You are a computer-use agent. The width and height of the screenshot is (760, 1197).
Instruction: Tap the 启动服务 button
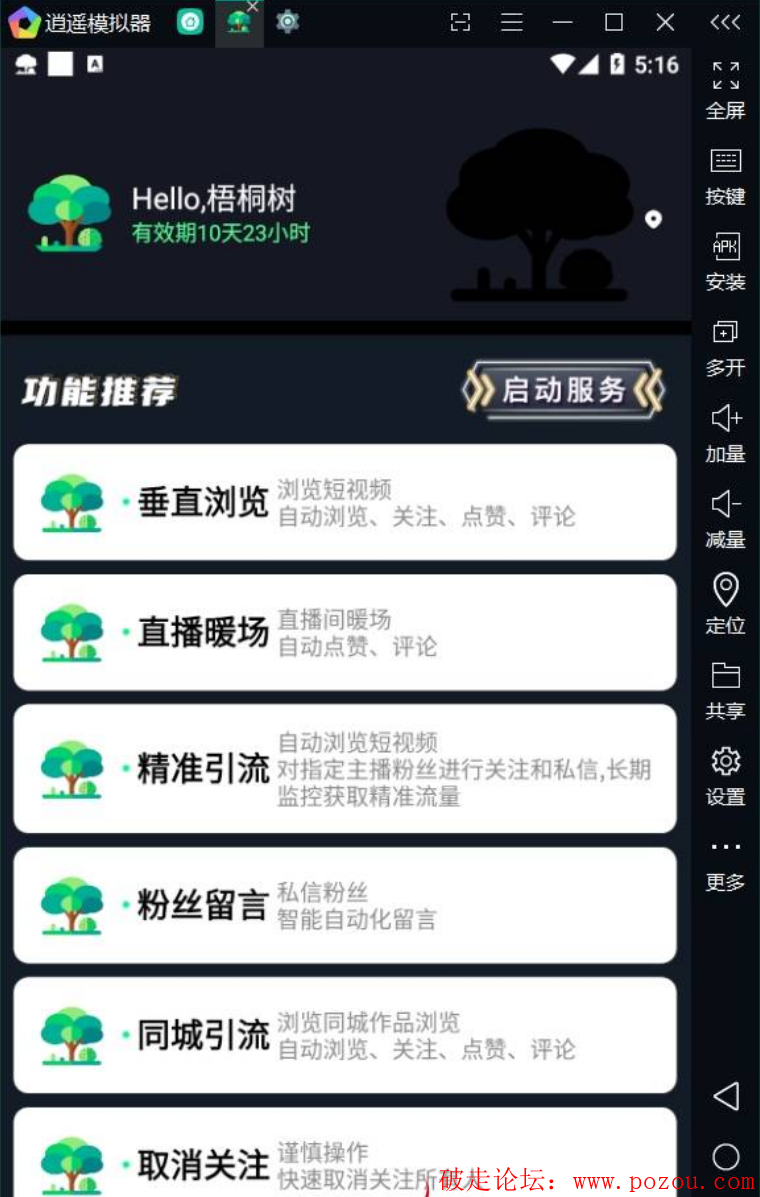[563, 390]
